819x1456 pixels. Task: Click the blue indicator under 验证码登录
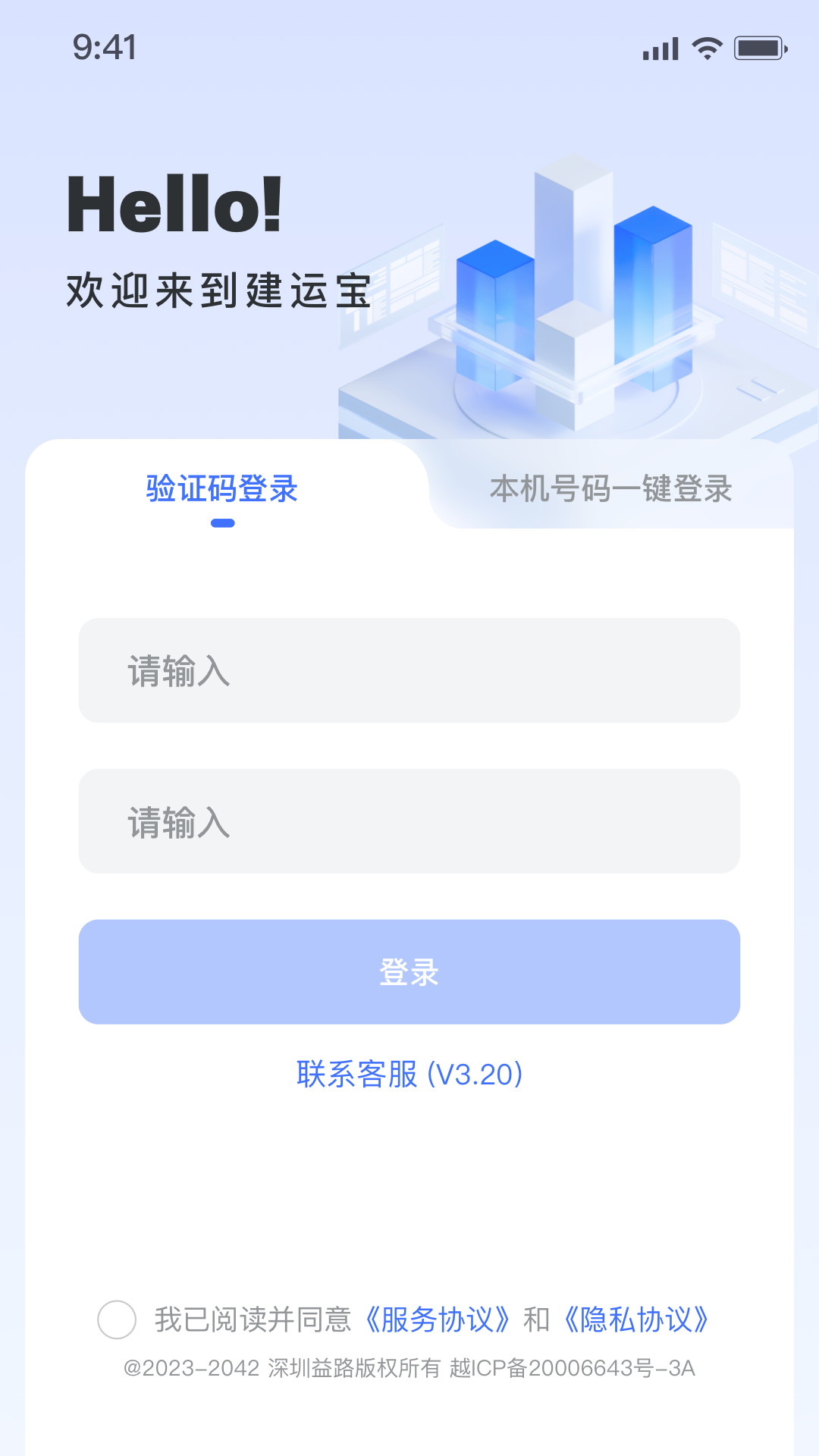pyautogui.click(x=224, y=524)
